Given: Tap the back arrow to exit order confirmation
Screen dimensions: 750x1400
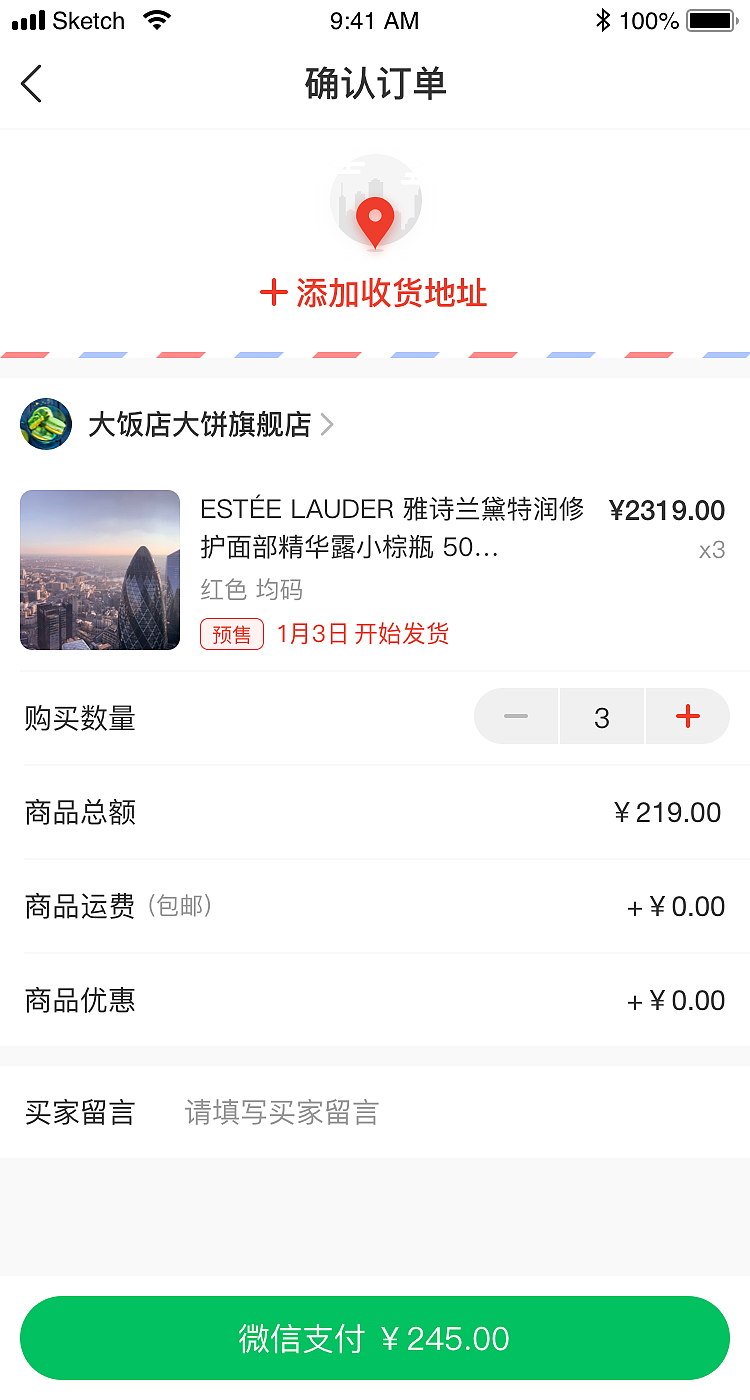Looking at the screenshot, I should [32, 84].
